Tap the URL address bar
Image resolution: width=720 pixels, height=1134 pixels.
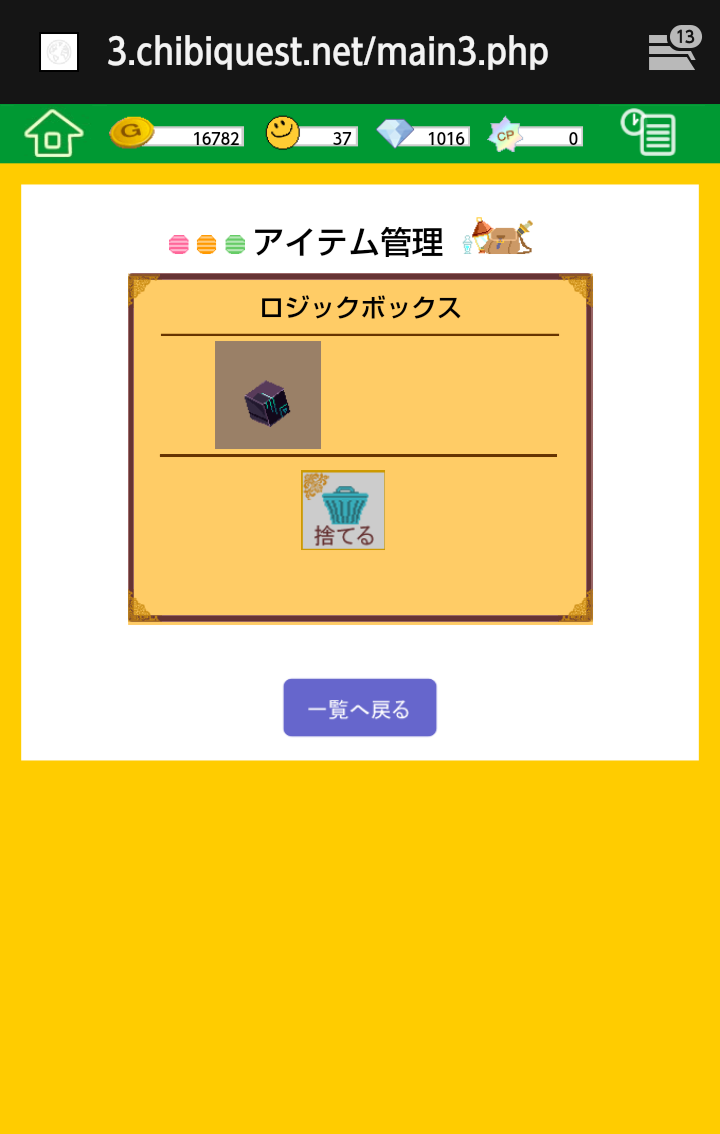point(327,52)
